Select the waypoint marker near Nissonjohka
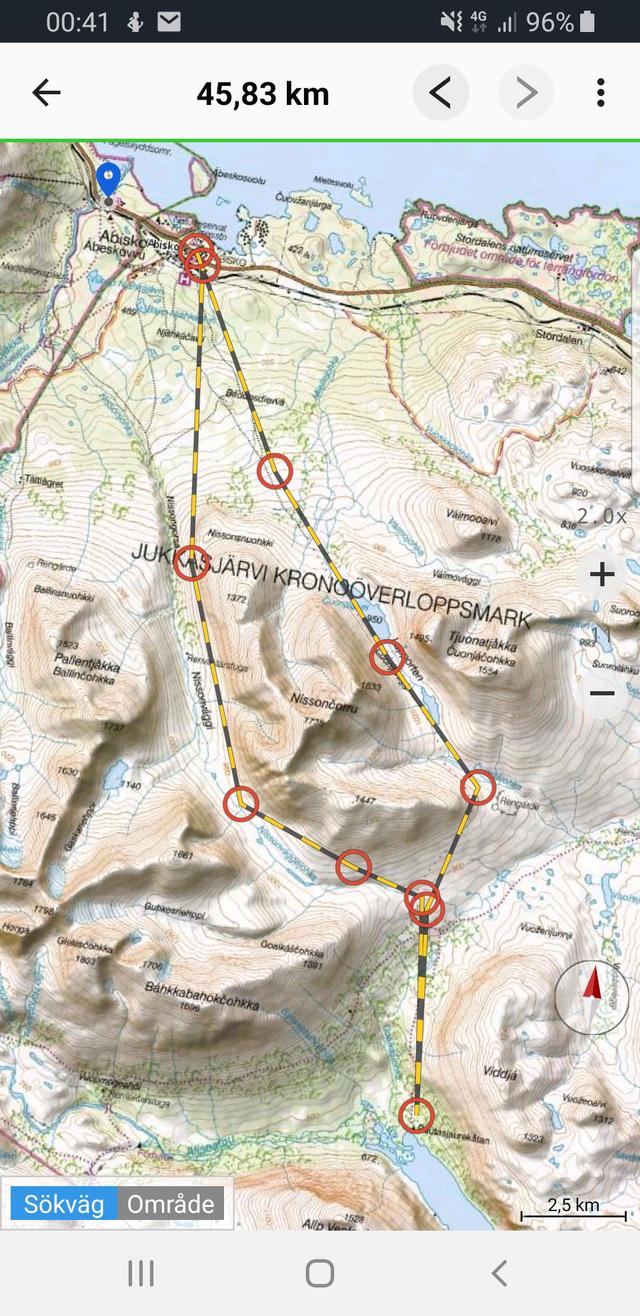640x1316 pixels. [x=192, y=563]
